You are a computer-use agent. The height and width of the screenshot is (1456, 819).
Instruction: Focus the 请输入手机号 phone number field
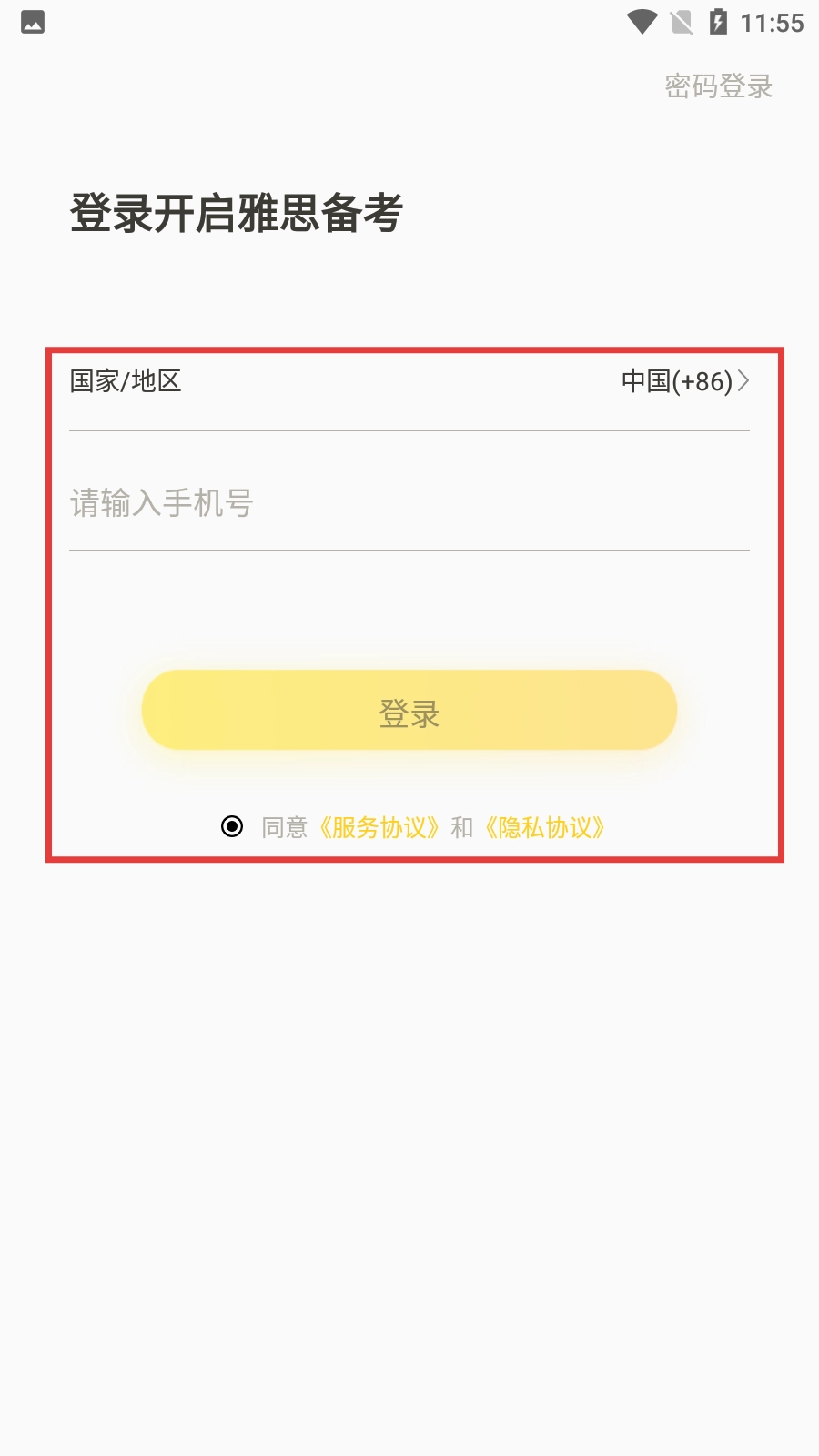pyautogui.click(x=408, y=503)
